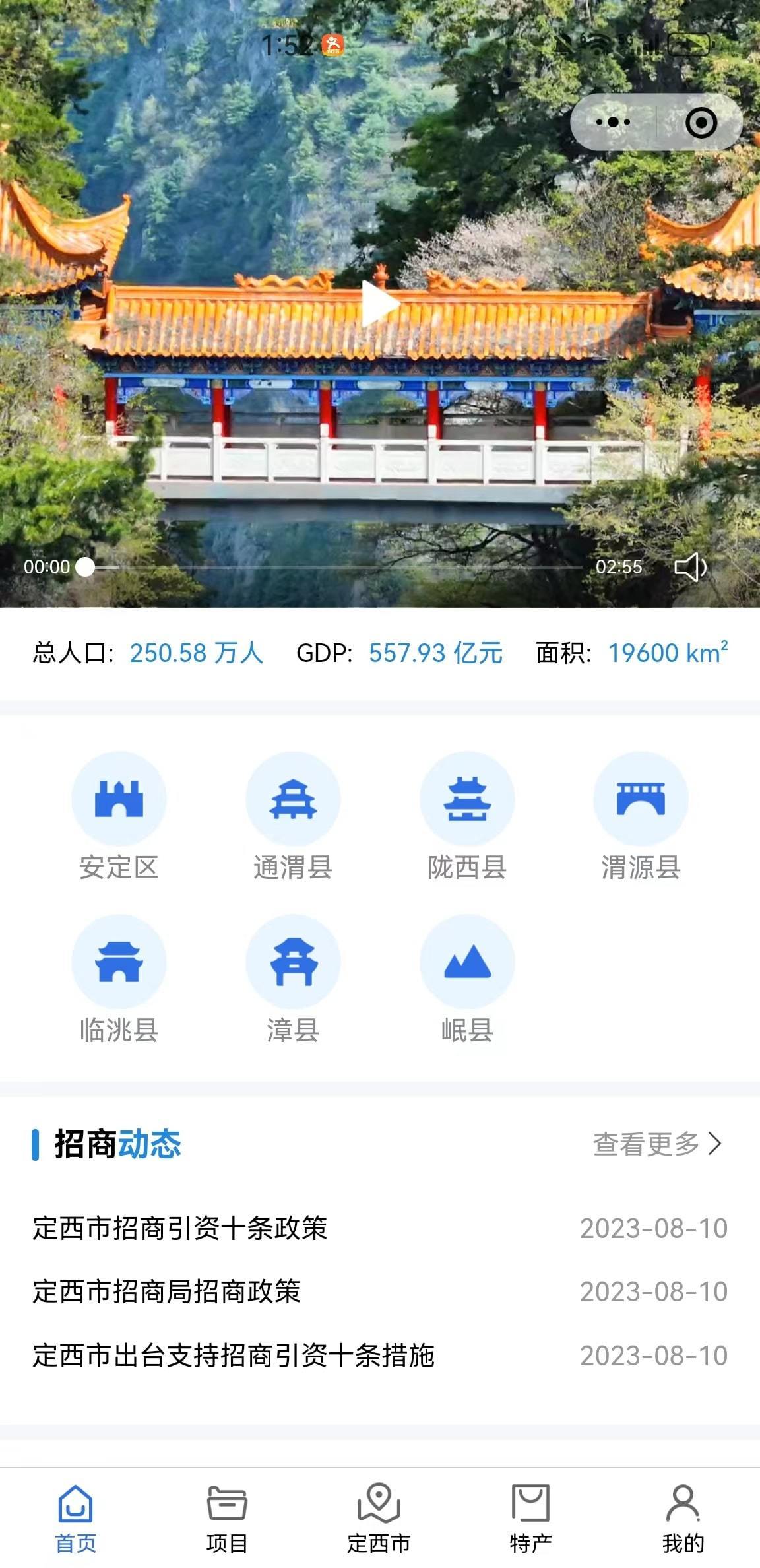
Task: Close the mini program via the circle icon
Action: coord(701,123)
